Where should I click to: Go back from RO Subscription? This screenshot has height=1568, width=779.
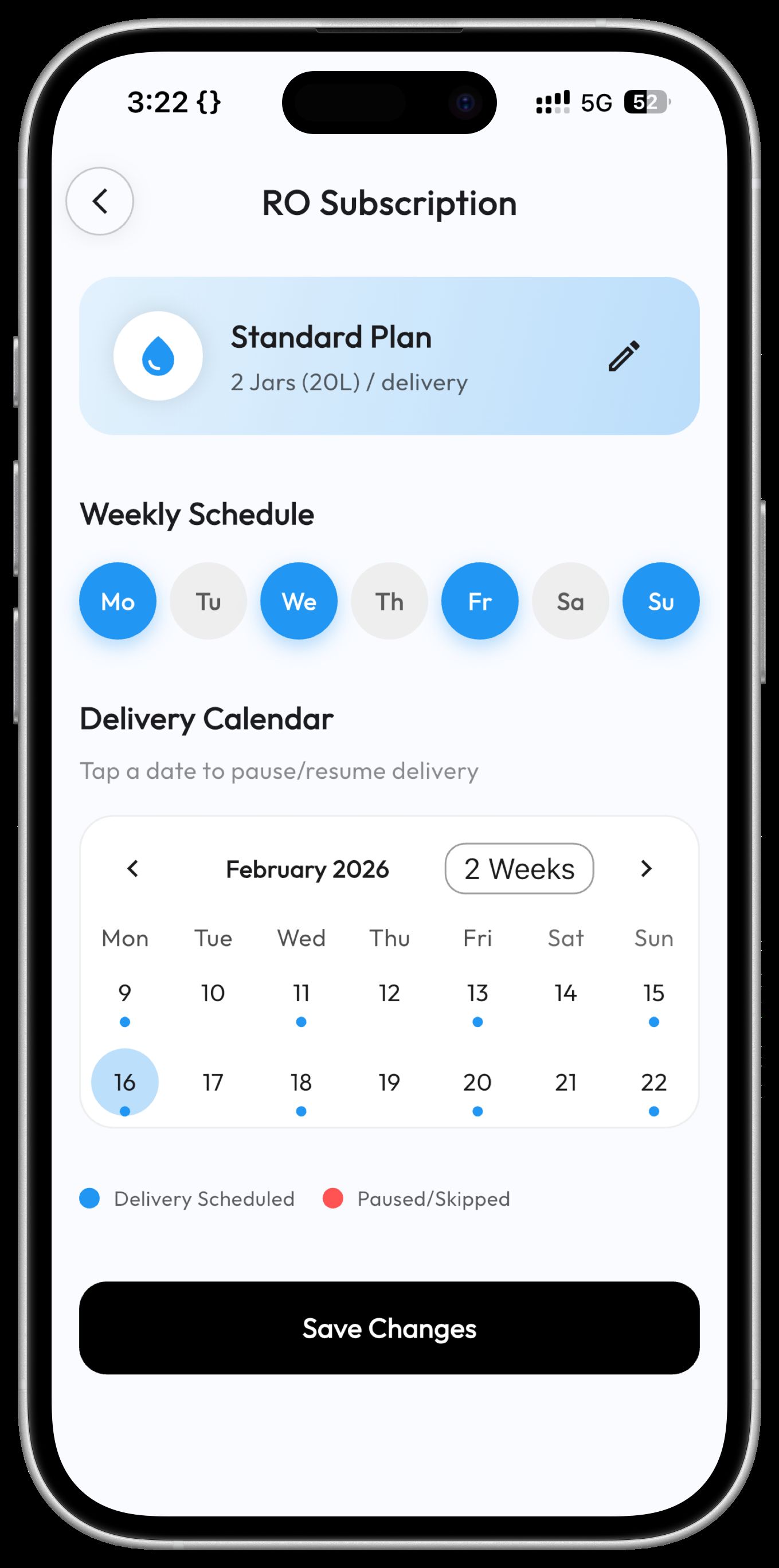point(100,201)
